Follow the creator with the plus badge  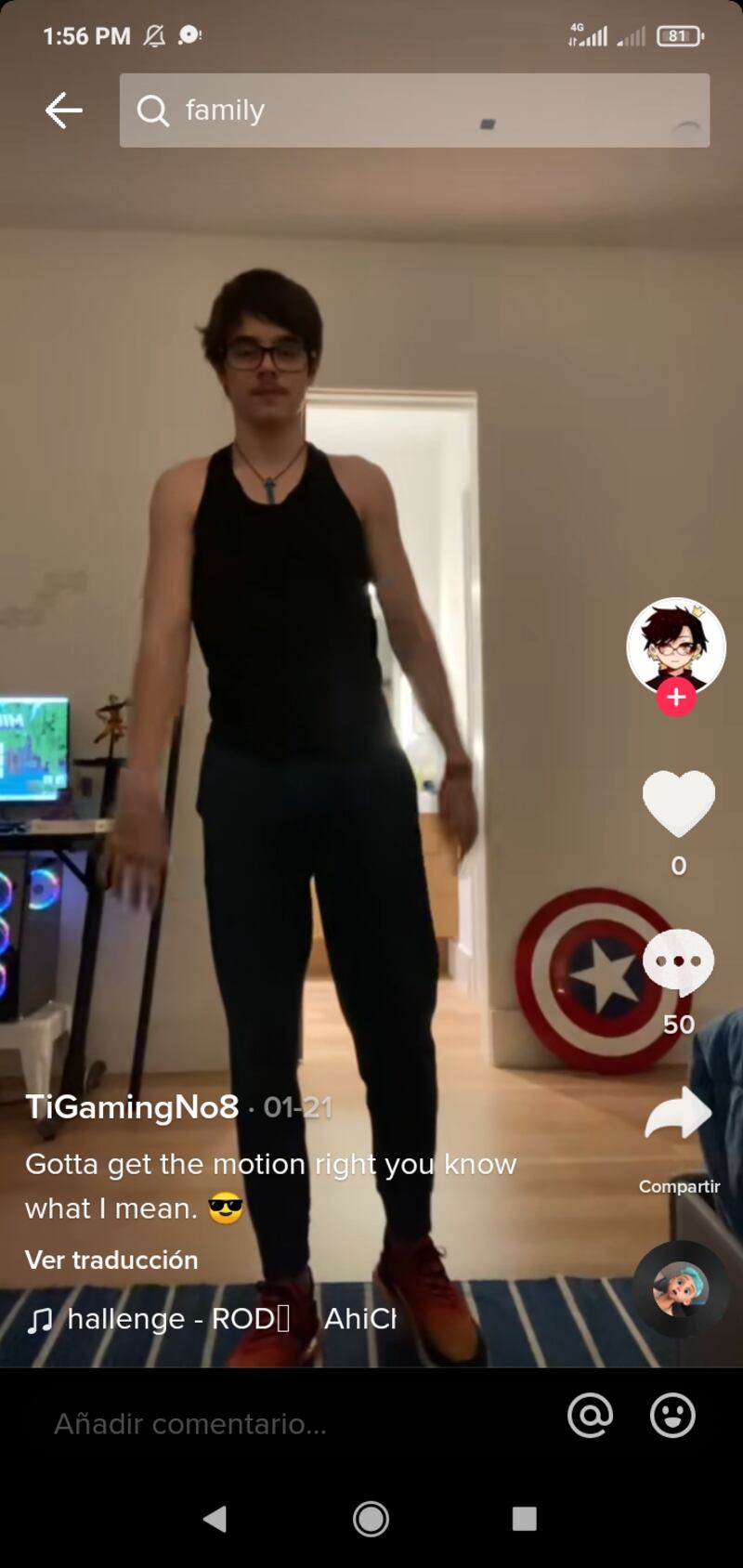click(676, 697)
